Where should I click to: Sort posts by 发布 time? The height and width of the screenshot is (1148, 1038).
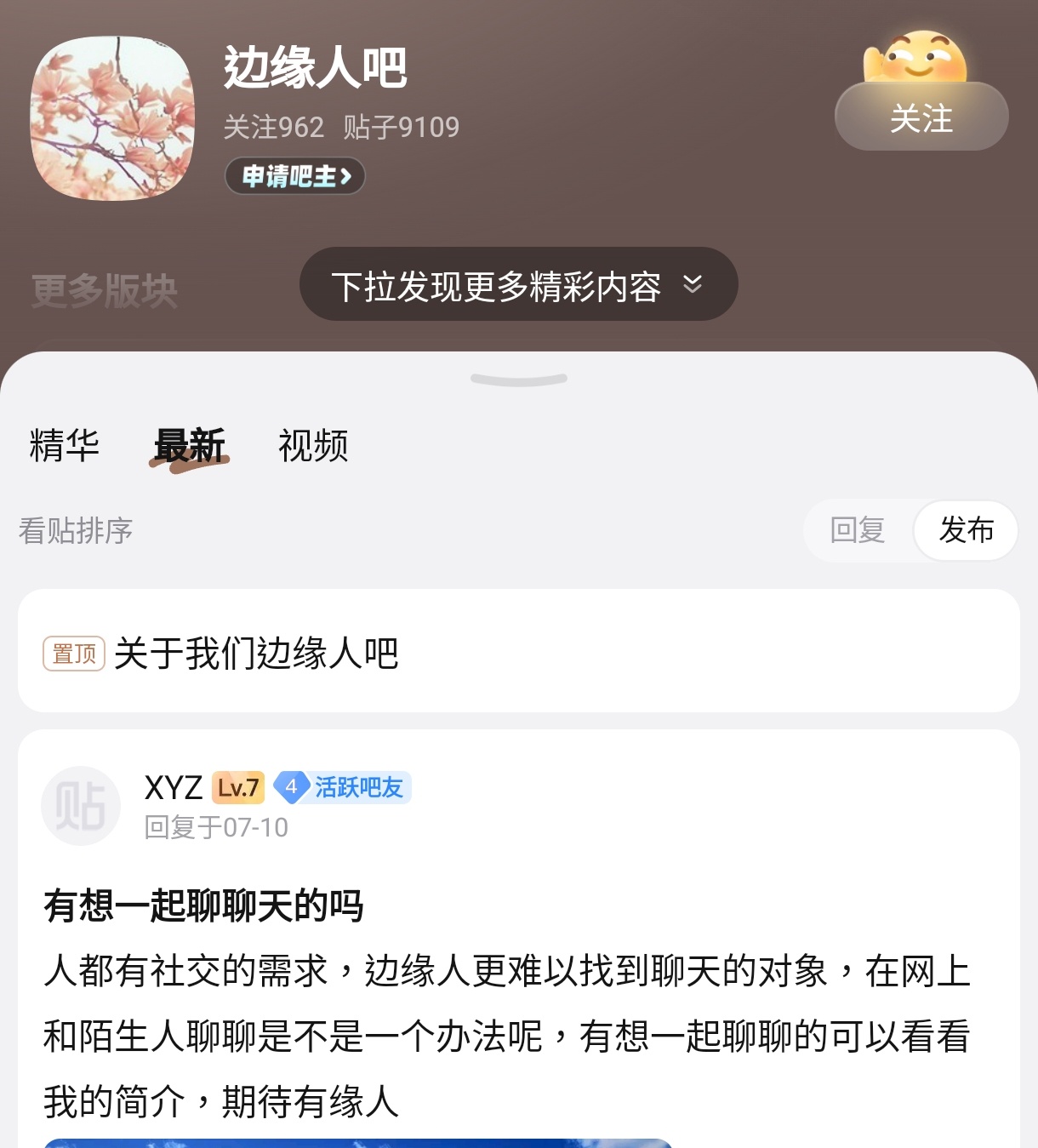[966, 530]
